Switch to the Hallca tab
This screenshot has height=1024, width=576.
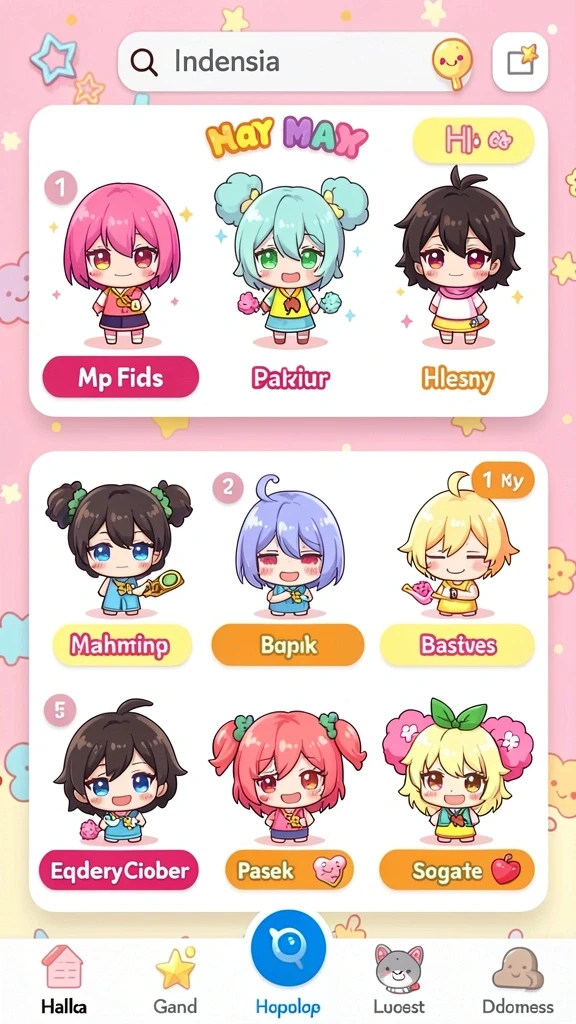pos(63,980)
